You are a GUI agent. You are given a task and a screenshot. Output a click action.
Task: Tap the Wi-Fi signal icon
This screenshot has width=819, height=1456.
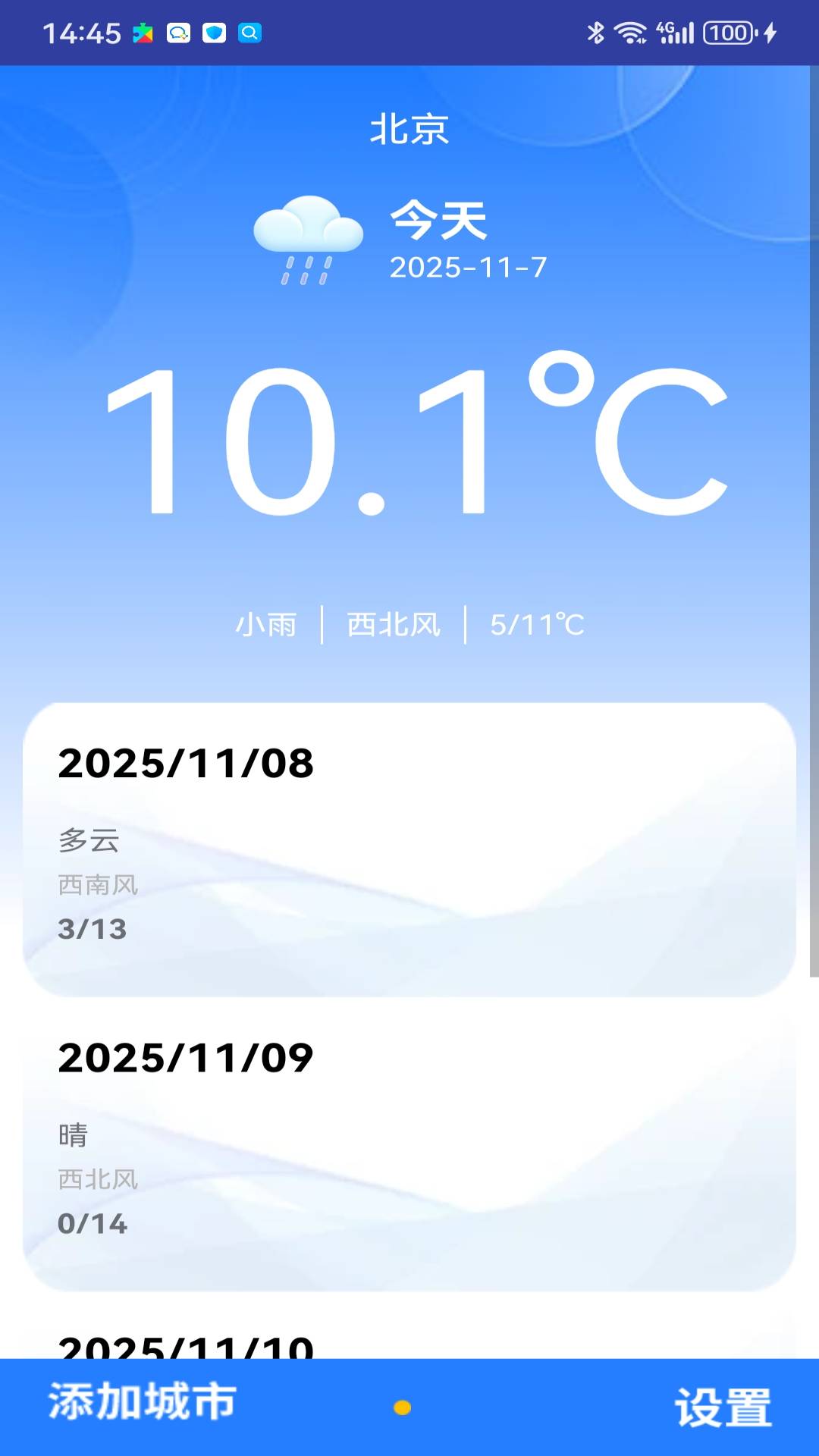(x=631, y=30)
